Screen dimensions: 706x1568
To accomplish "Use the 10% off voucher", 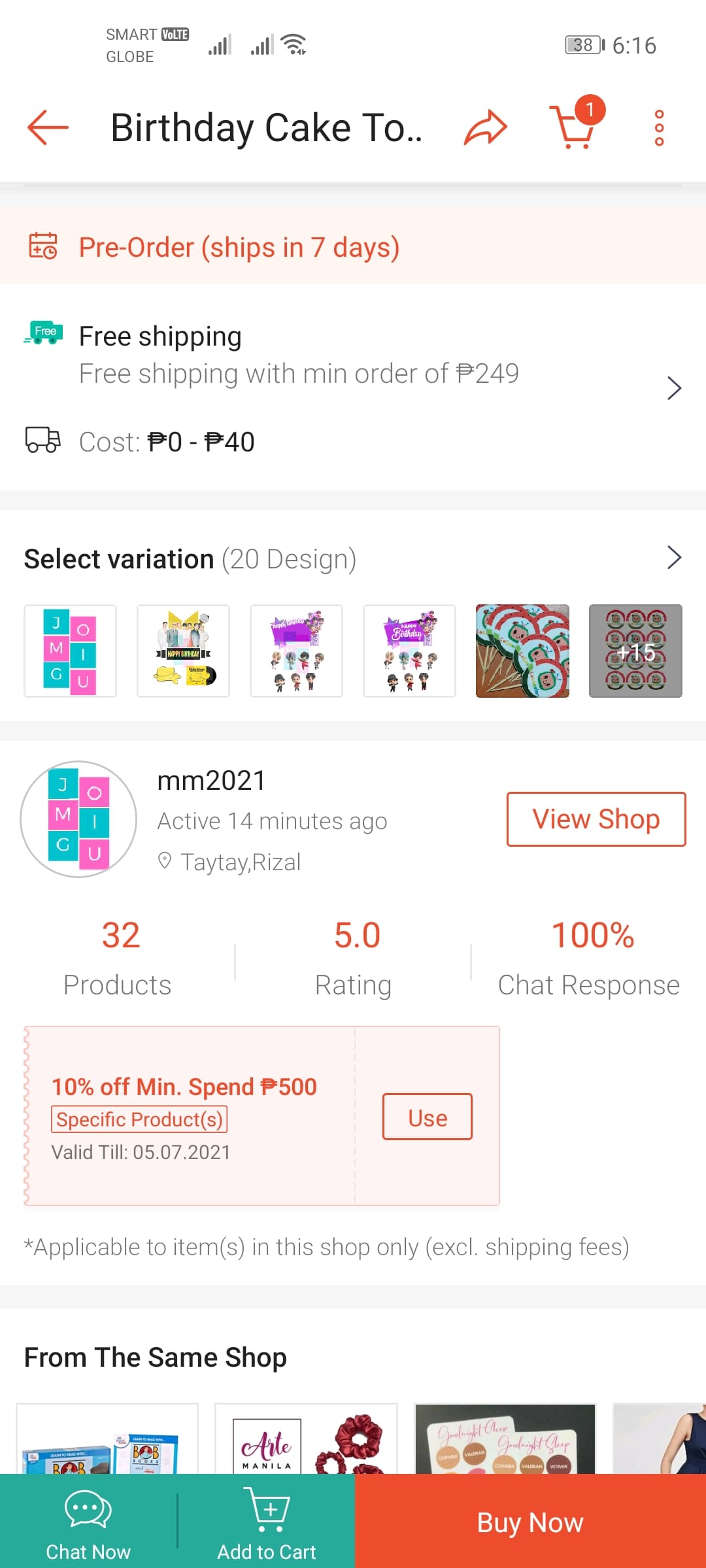I will click(x=427, y=1117).
